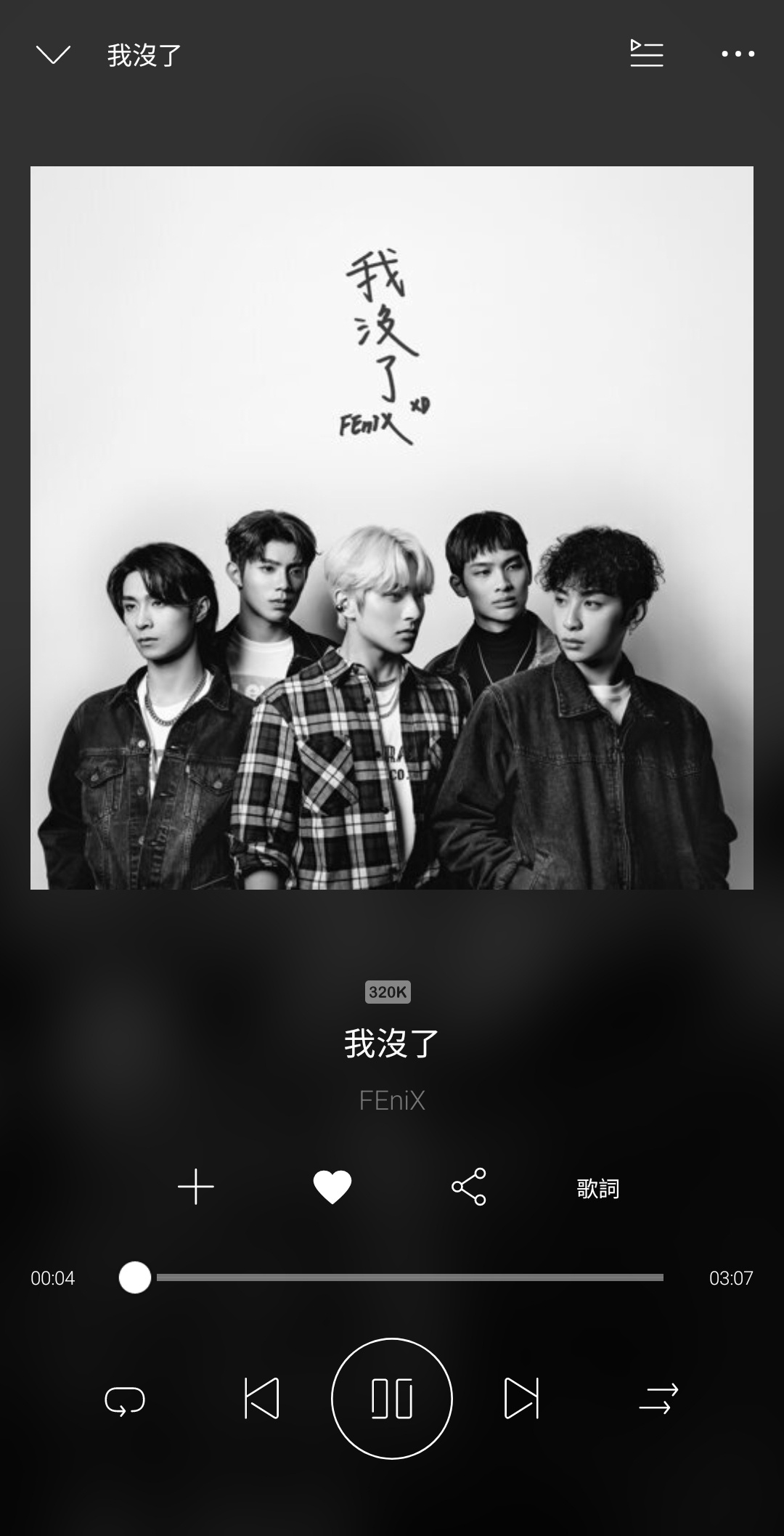Open the three-dot overflow menu
Viewport: 784px width, 1536px height.
(738, 54)
